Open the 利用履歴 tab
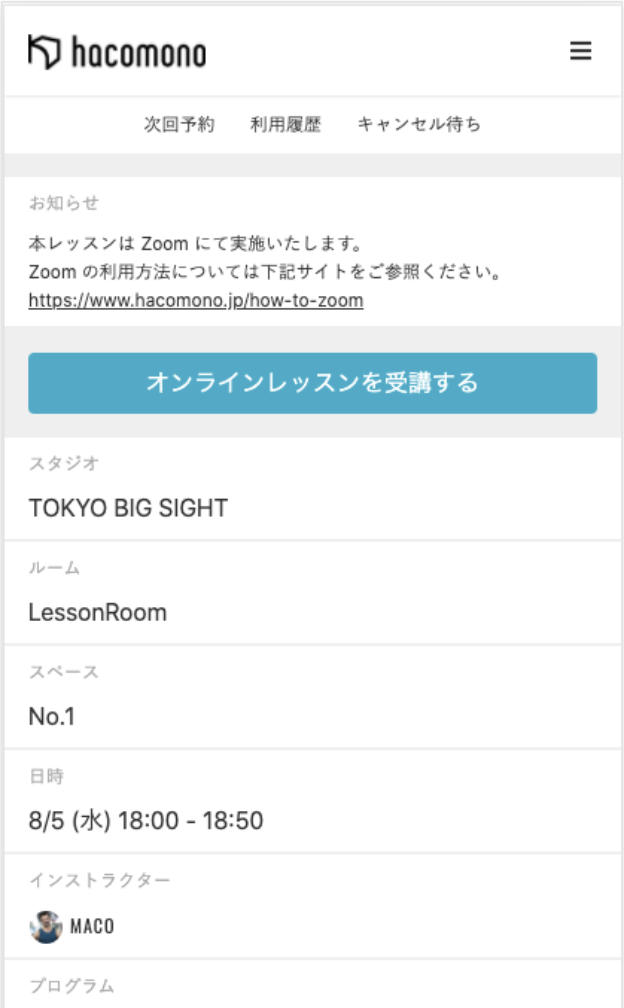The image size is (624, 1008). [x=286, y=125]
